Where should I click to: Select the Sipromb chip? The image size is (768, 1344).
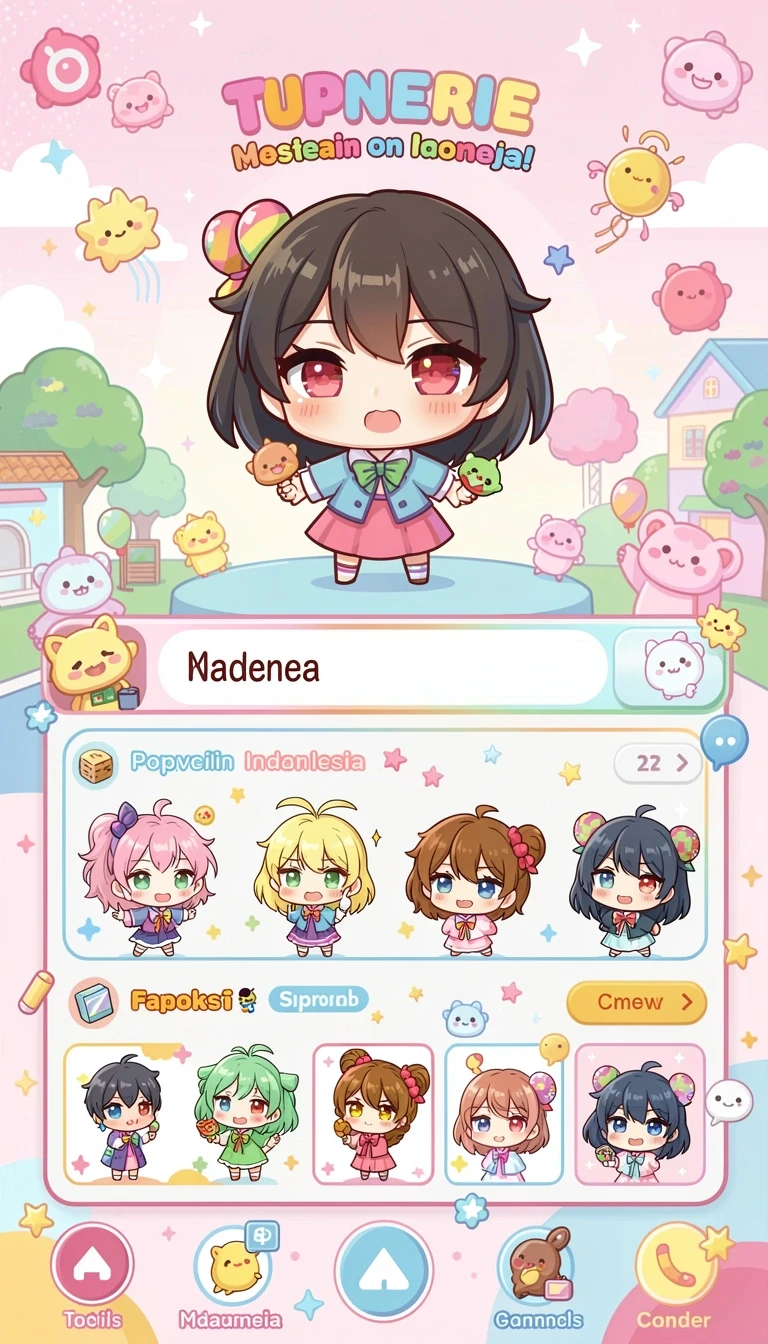(x=318, y=999)
